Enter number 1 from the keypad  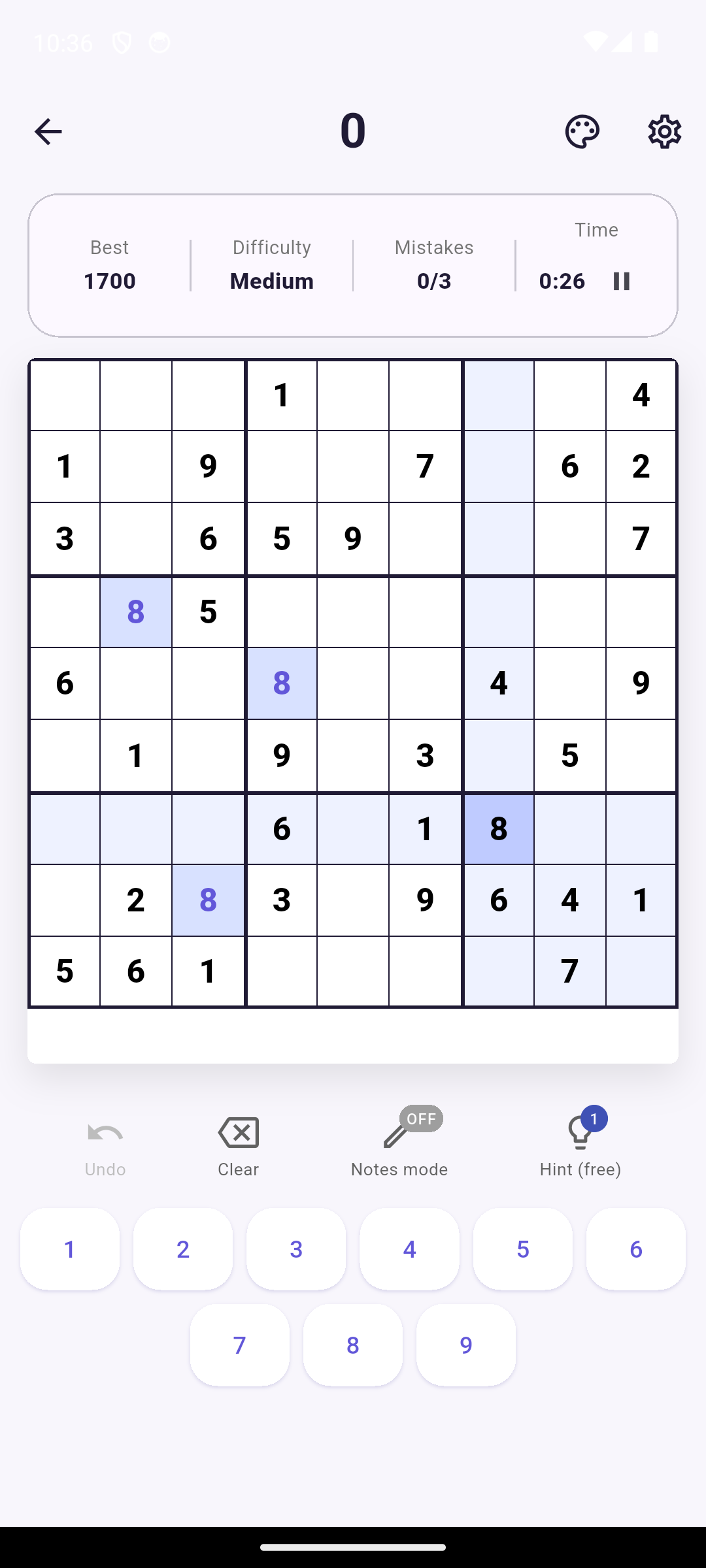pos(70,1249)
